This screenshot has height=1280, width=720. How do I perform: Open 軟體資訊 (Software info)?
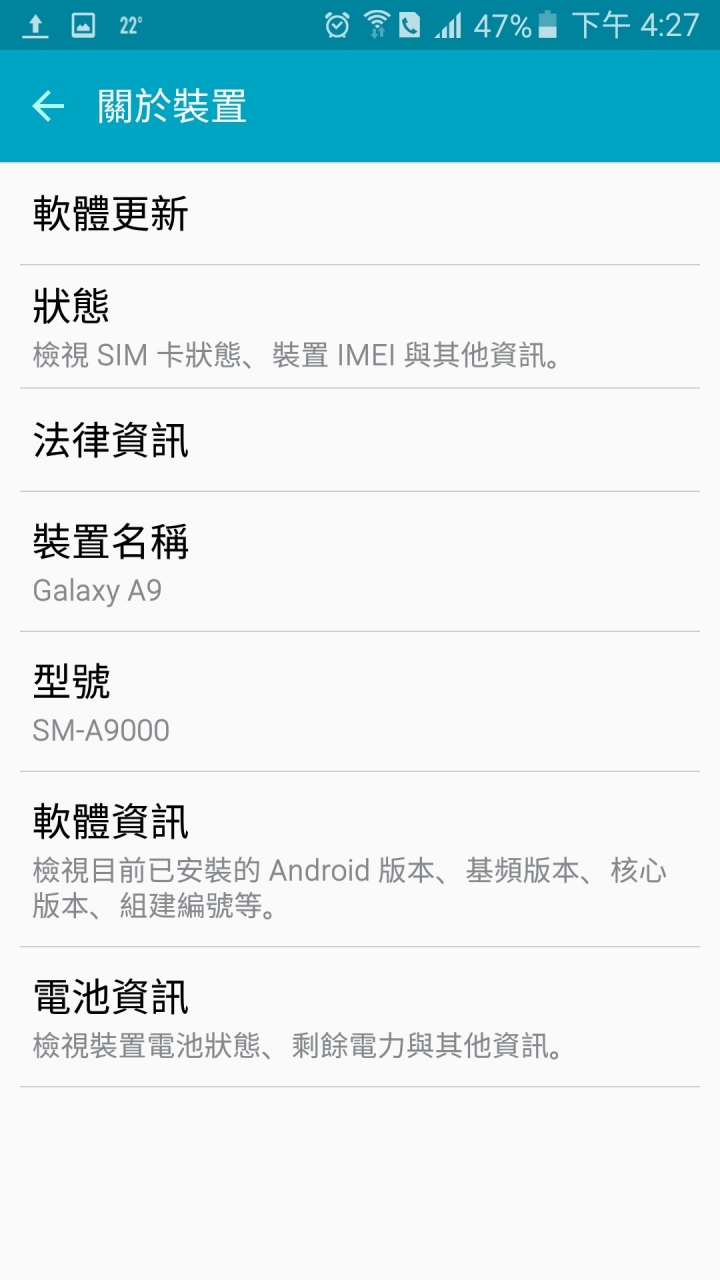coord(360,859)
